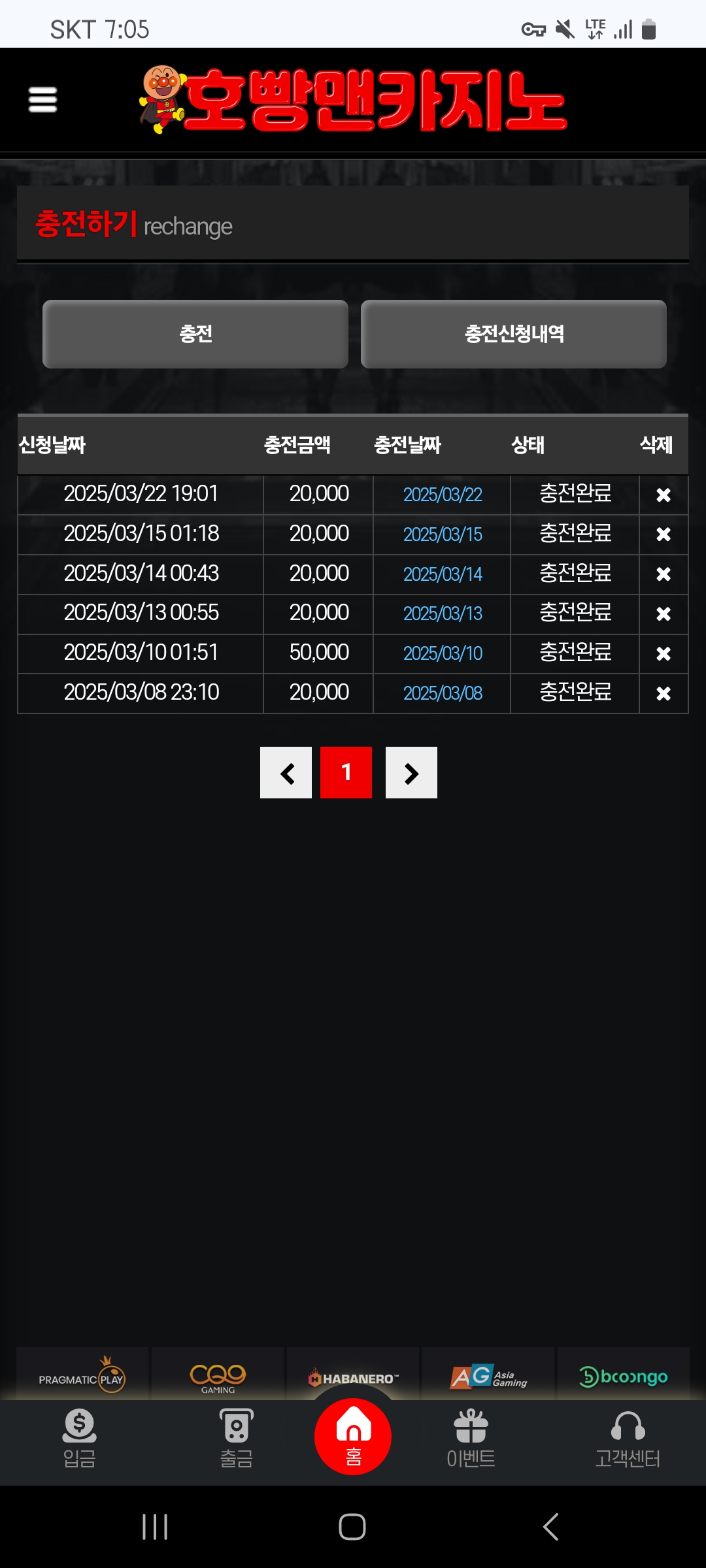The width and height of the screenshot is (706, 1568).
Task: Select the 충전 button
Action: click(195, 334)
